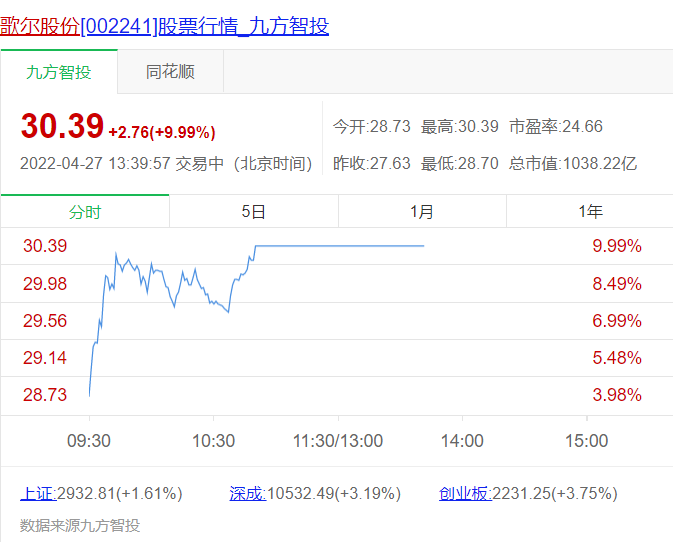Open the 深成 index link

click(247, 493)
